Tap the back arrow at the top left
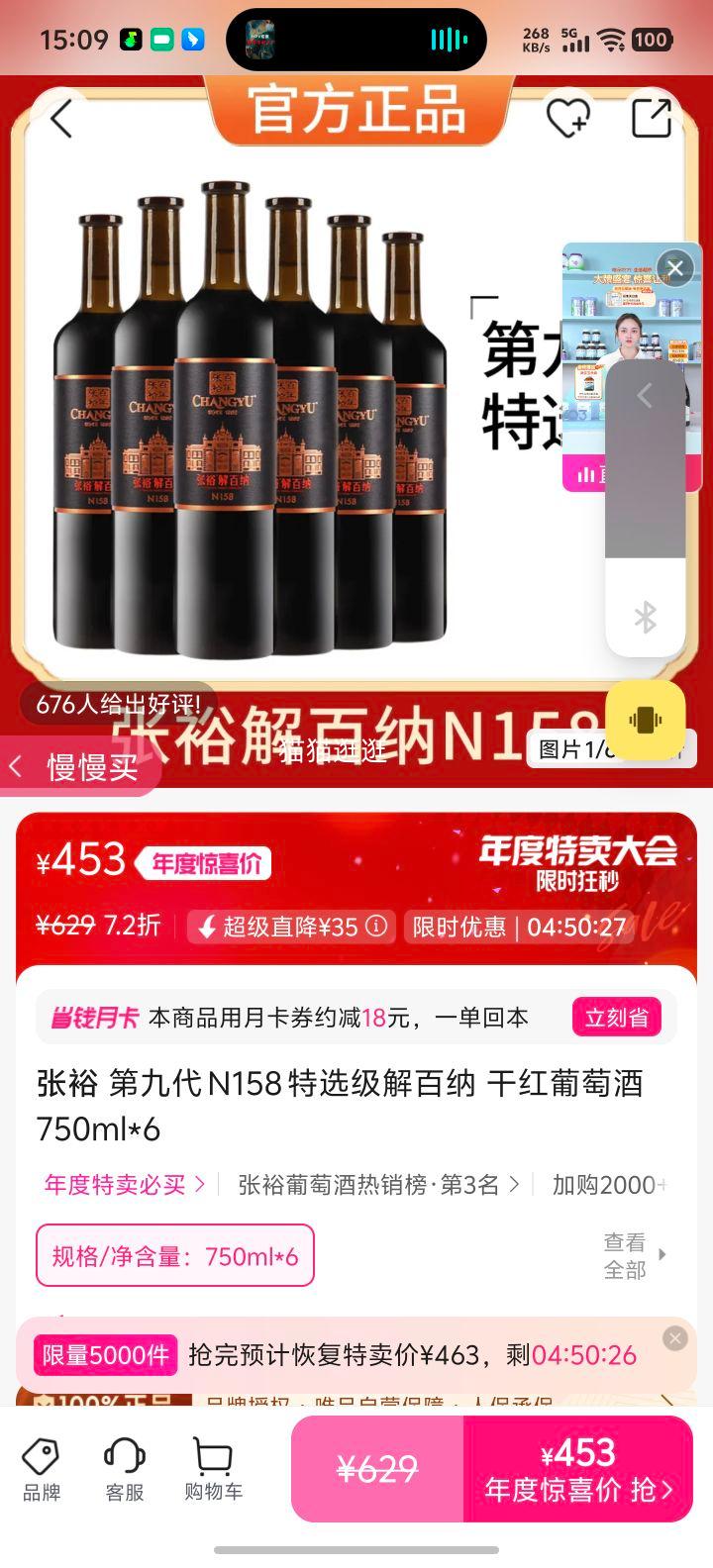The image size is (713, 1568). (x=59, y=118)
